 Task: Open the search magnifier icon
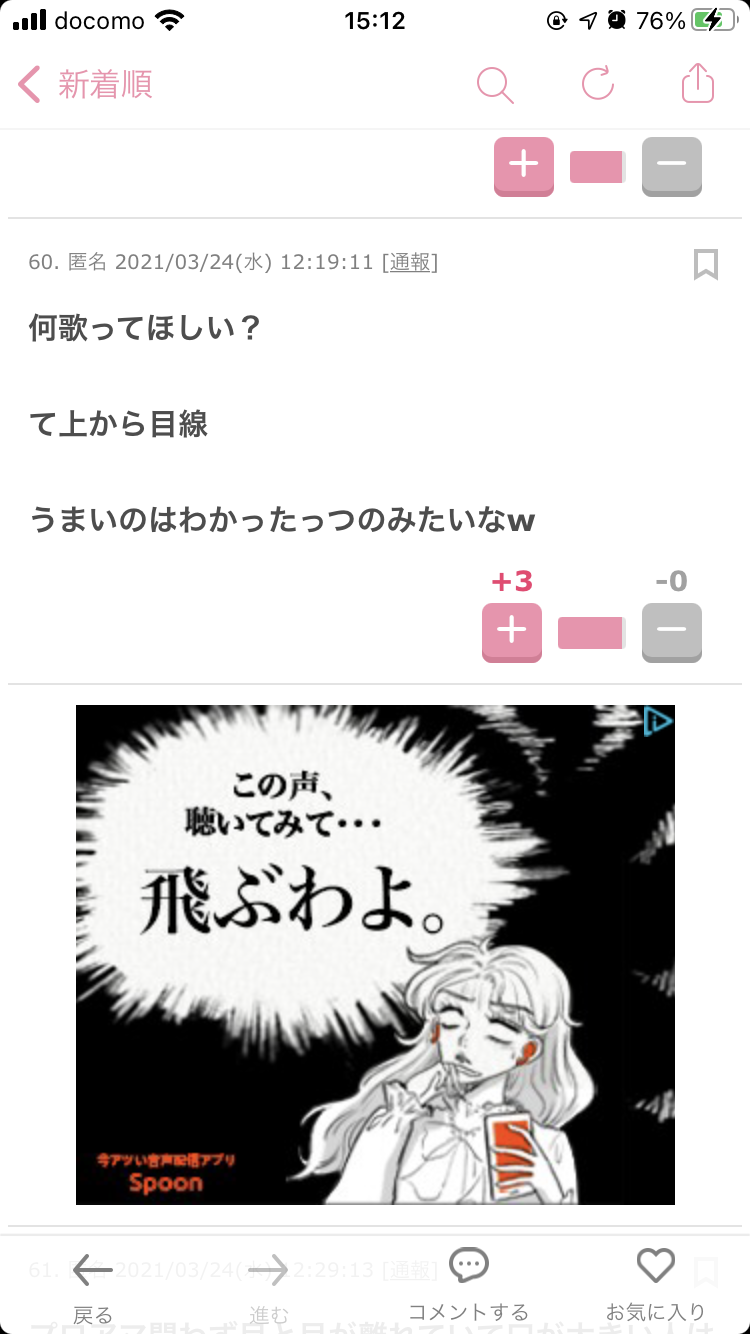(x=495, y=85)
